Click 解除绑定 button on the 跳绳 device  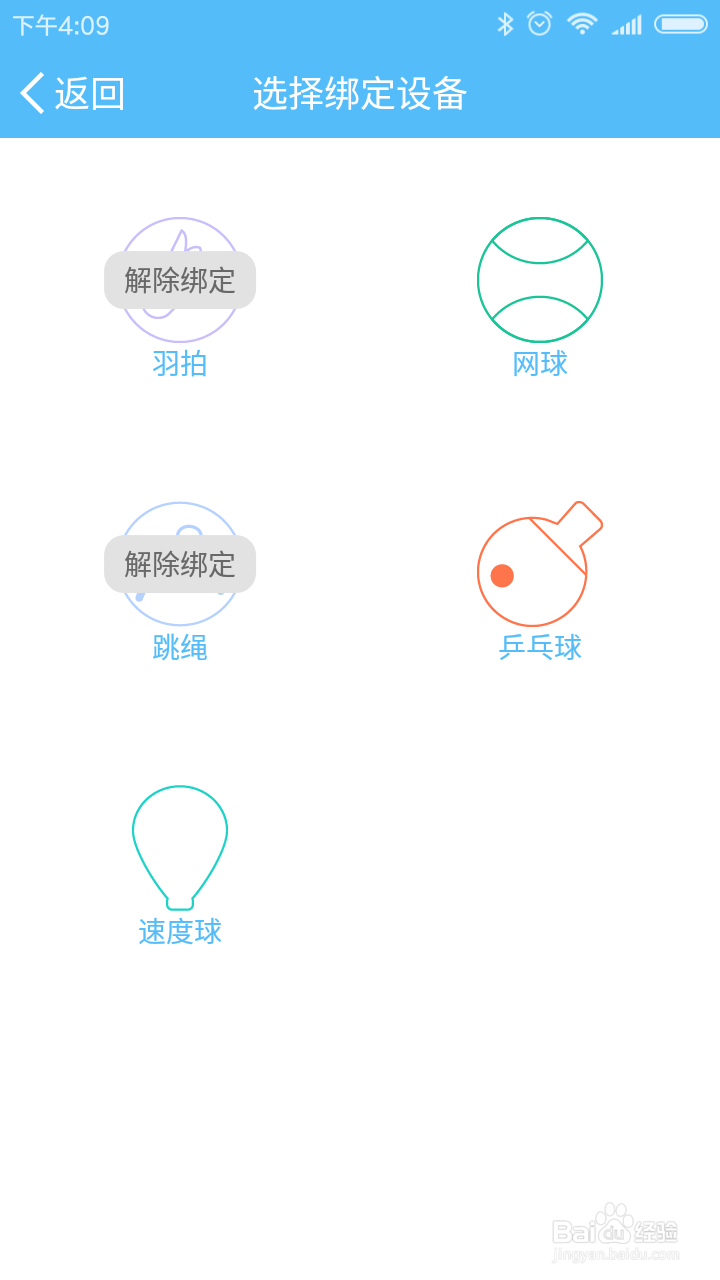pos(180,564)
